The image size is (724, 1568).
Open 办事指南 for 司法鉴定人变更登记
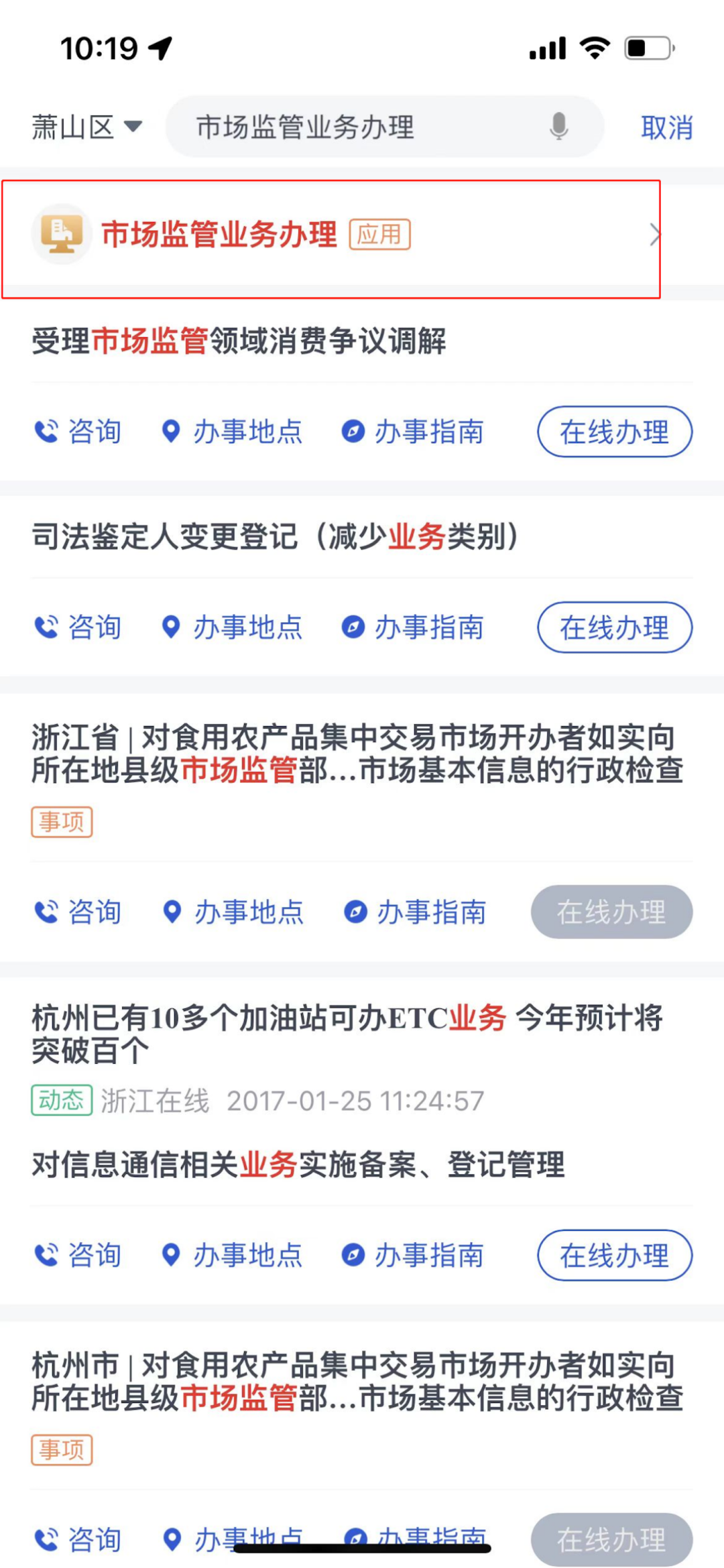[x=413, y=627]
